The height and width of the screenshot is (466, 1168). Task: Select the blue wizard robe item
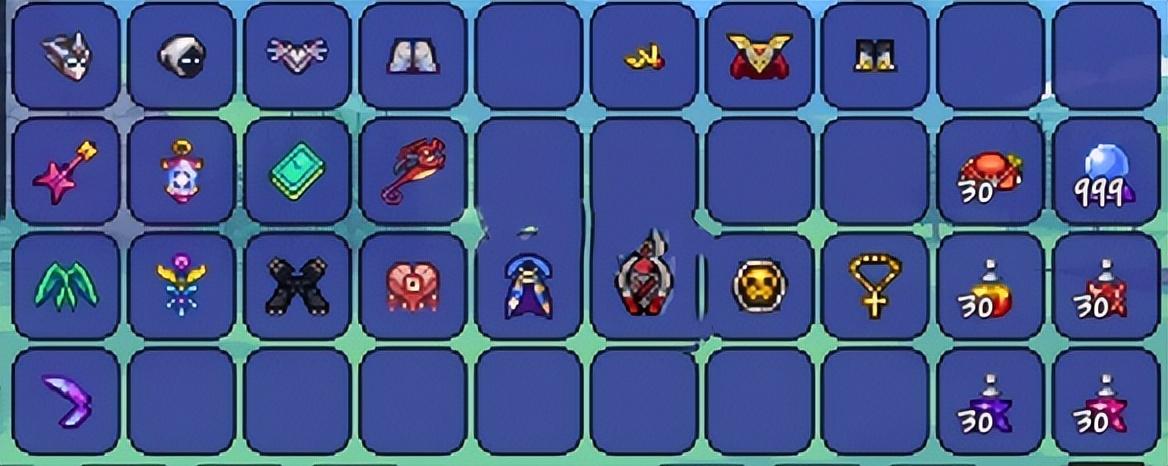(x=528, y=286)
